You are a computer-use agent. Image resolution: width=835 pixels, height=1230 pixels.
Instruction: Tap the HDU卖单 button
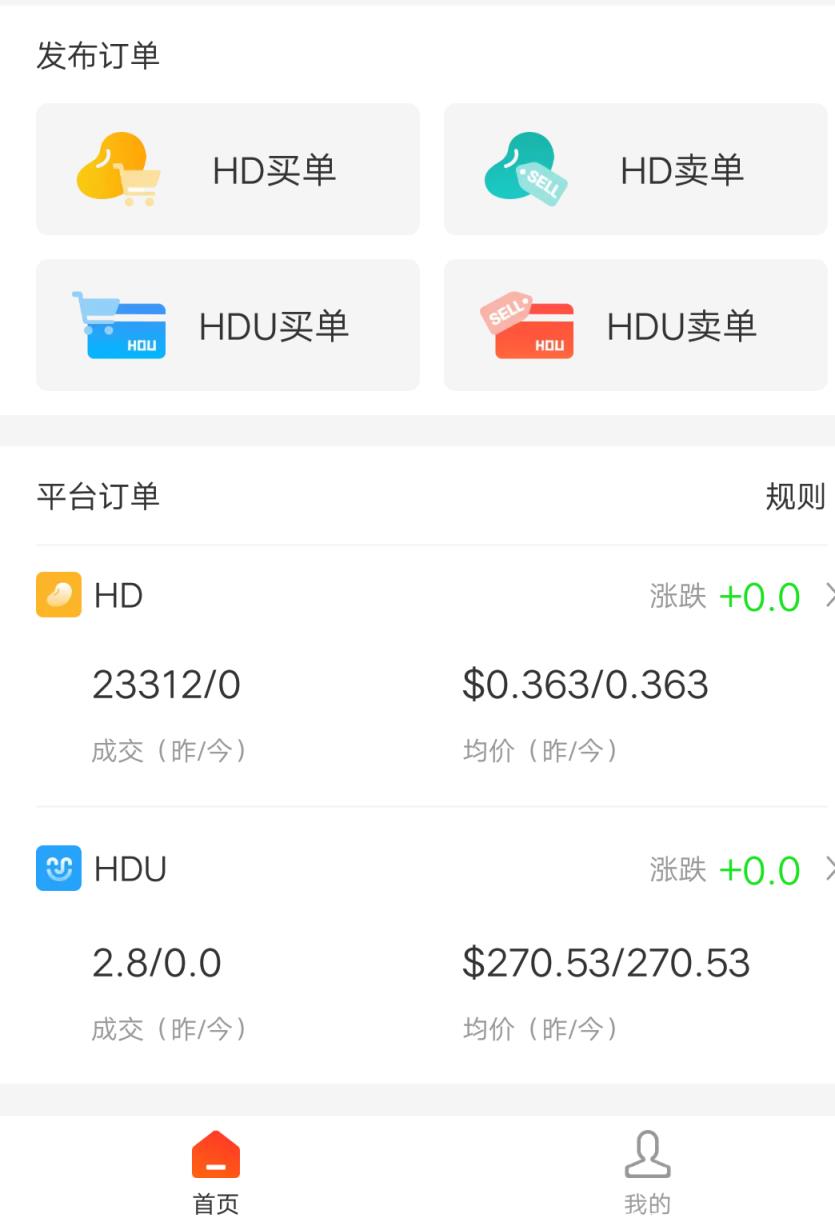point(636,323)
